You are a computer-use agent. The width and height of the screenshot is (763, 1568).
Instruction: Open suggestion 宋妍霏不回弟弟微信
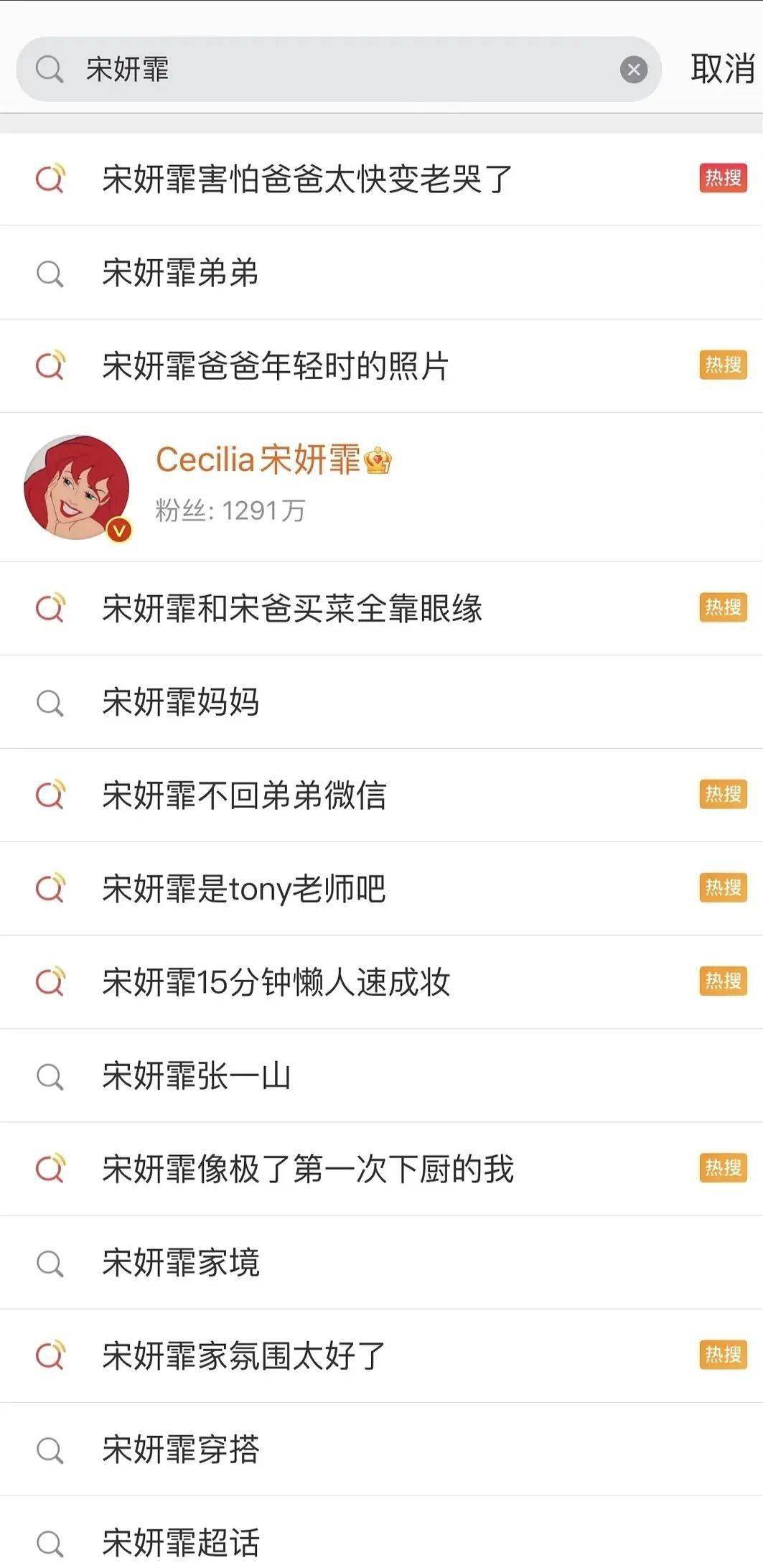(244, 795)
